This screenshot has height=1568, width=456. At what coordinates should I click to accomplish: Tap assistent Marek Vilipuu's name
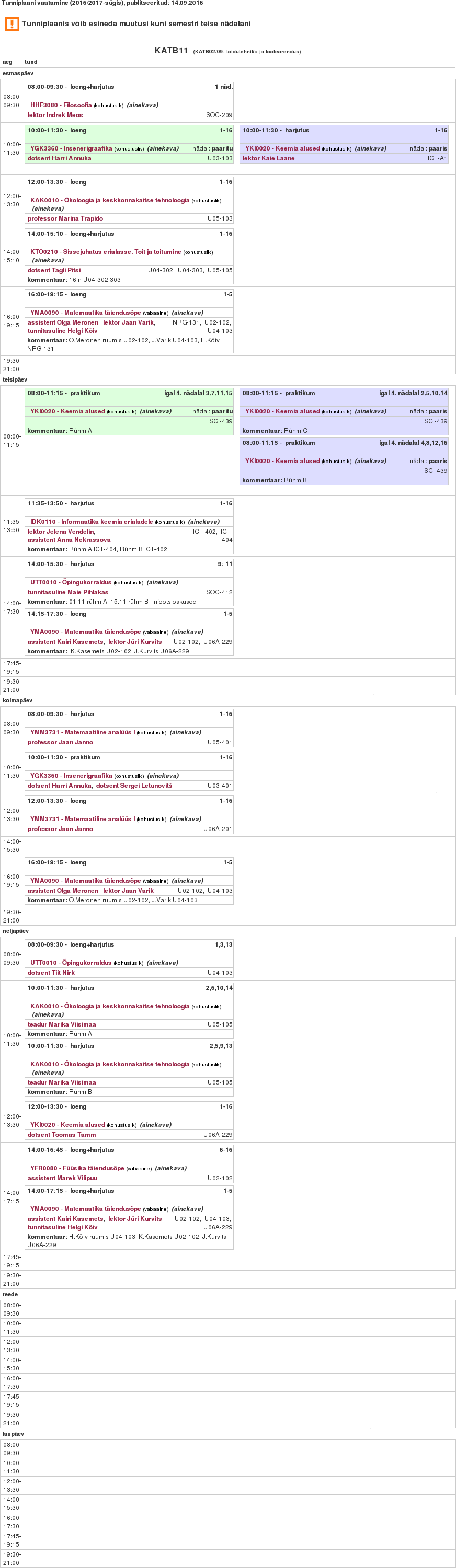tap(62, 1178)
